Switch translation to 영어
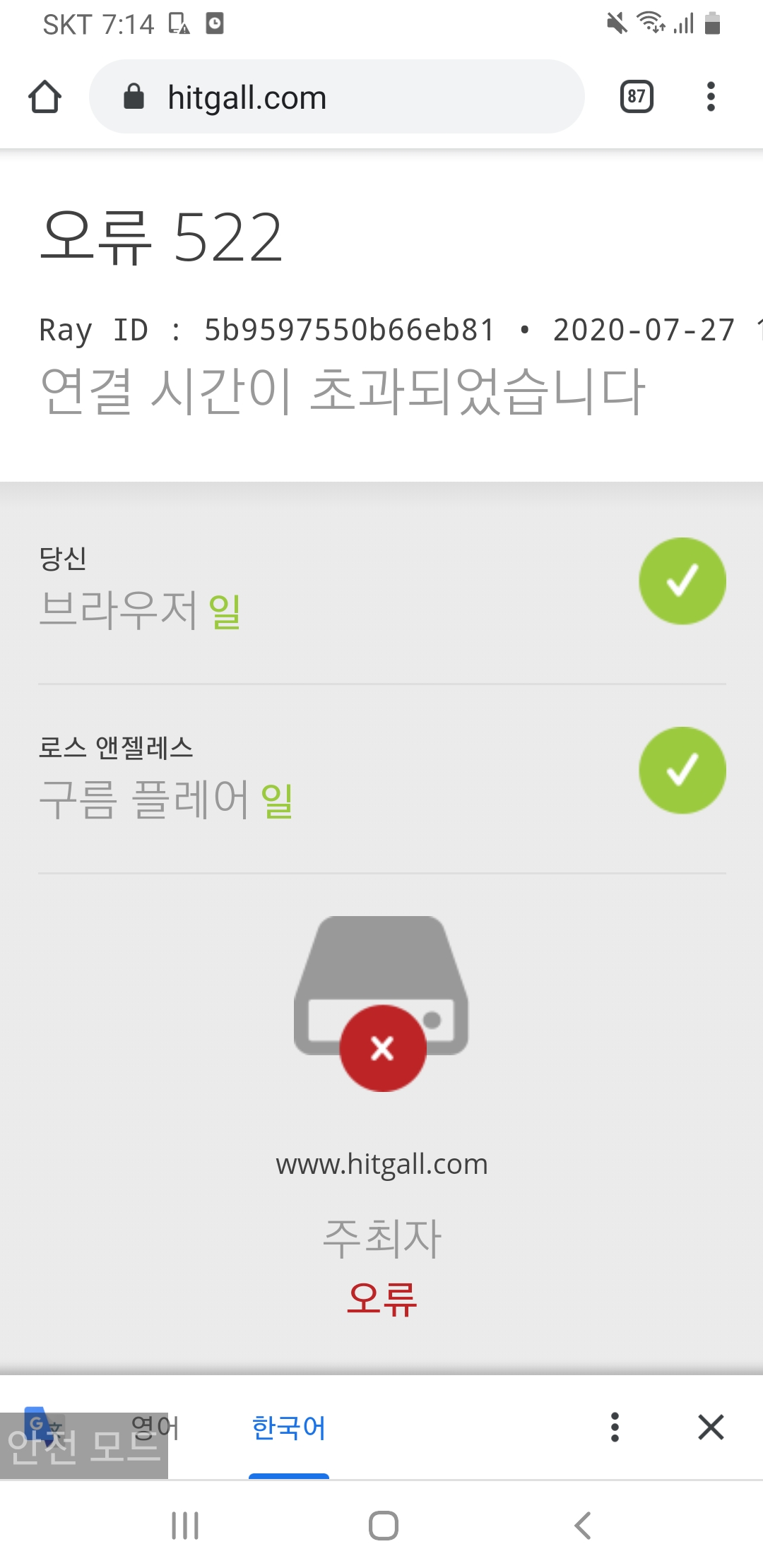 (155, 1427)
